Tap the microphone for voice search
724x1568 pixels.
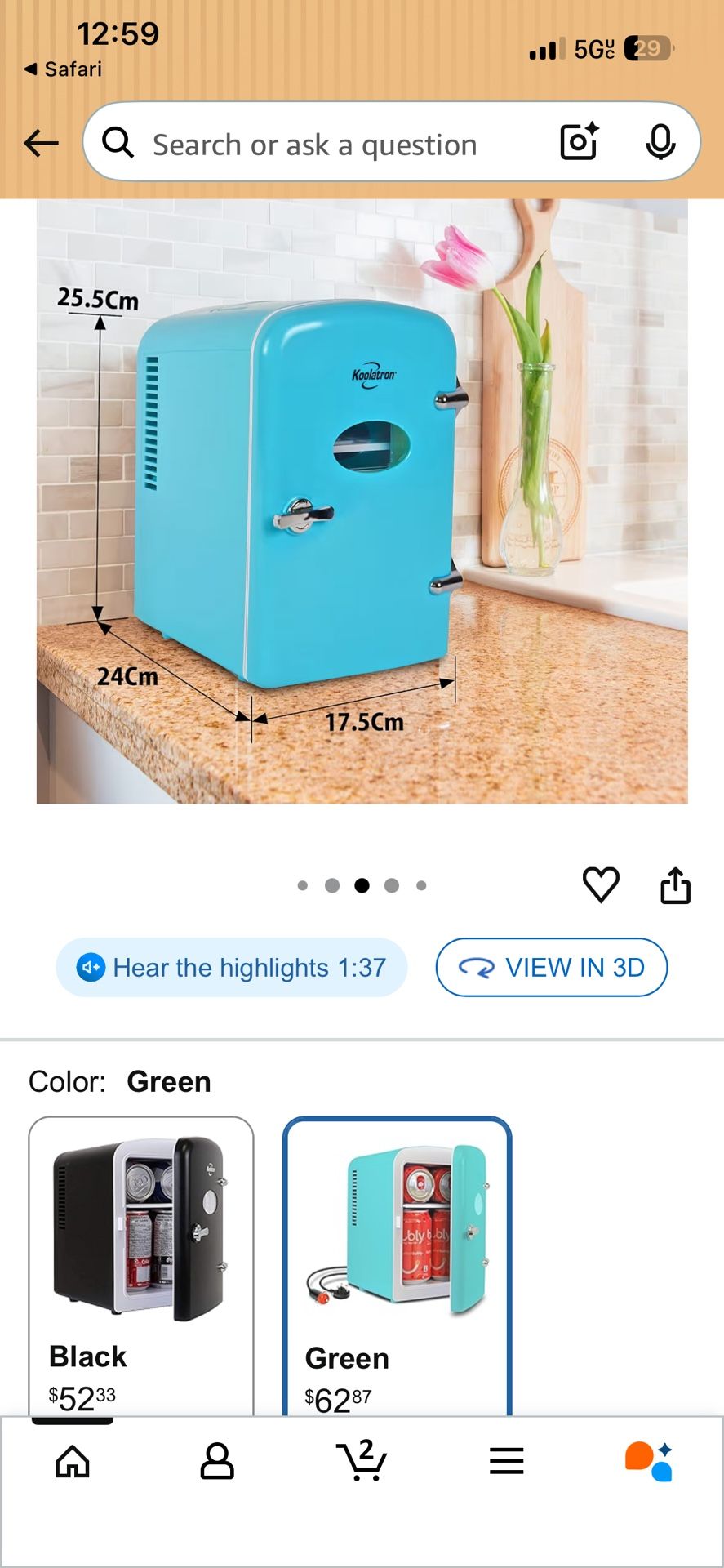pyautogui.click(x=661, y=142)
